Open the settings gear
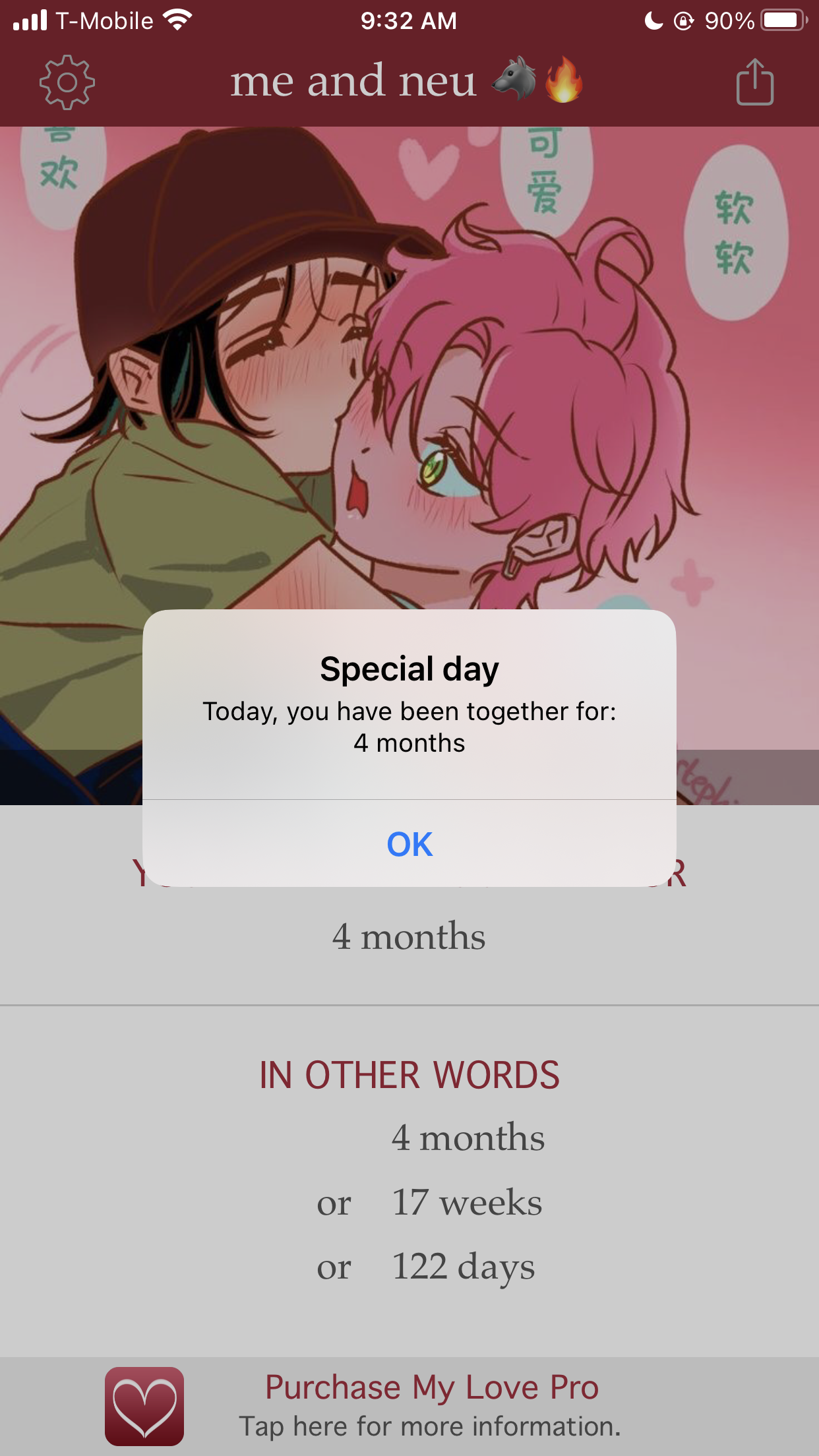This screenshot has width=819, height=1456. coord(67,82)
